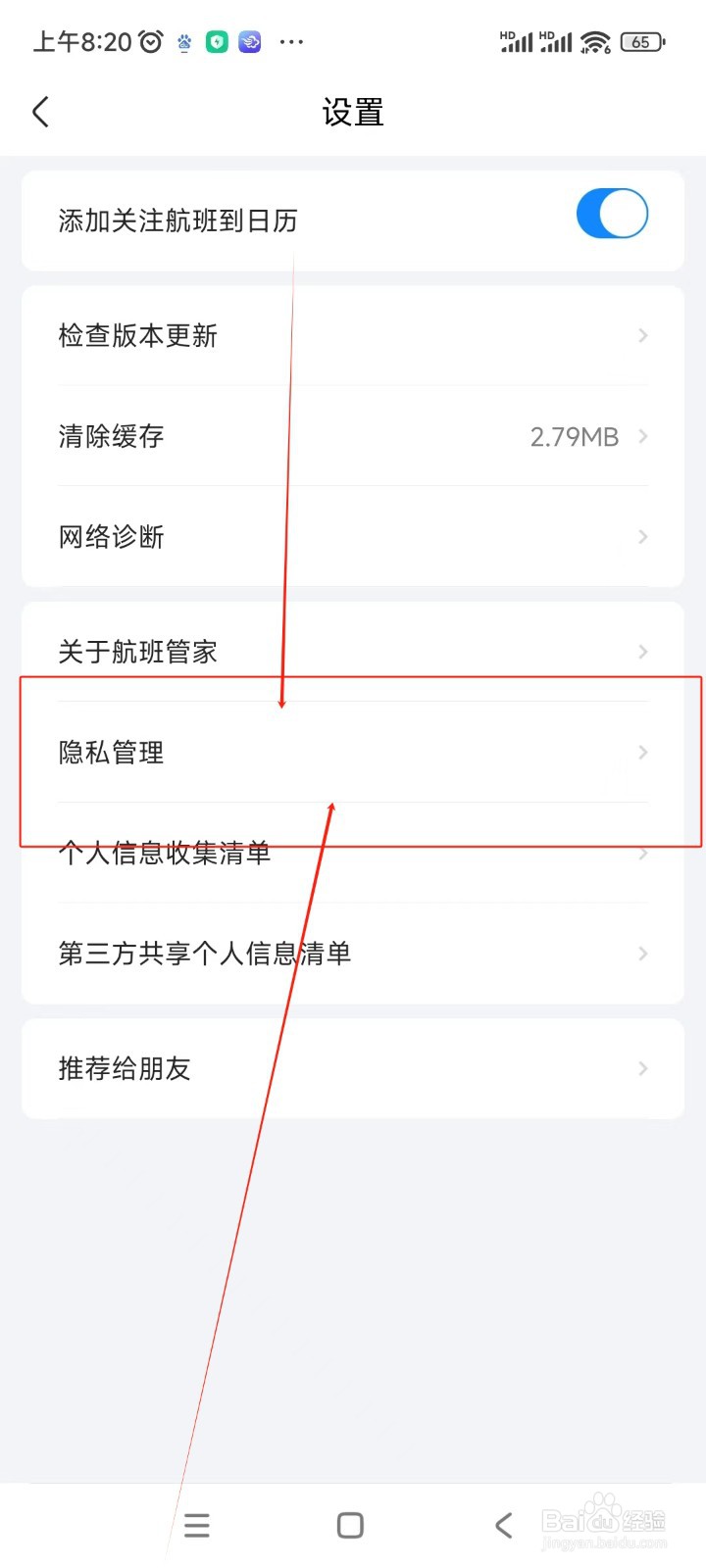Tap the 设置 title at the top
This screenshot has height=1568, width=706.
pyautogui.click(x=352, y=113)
